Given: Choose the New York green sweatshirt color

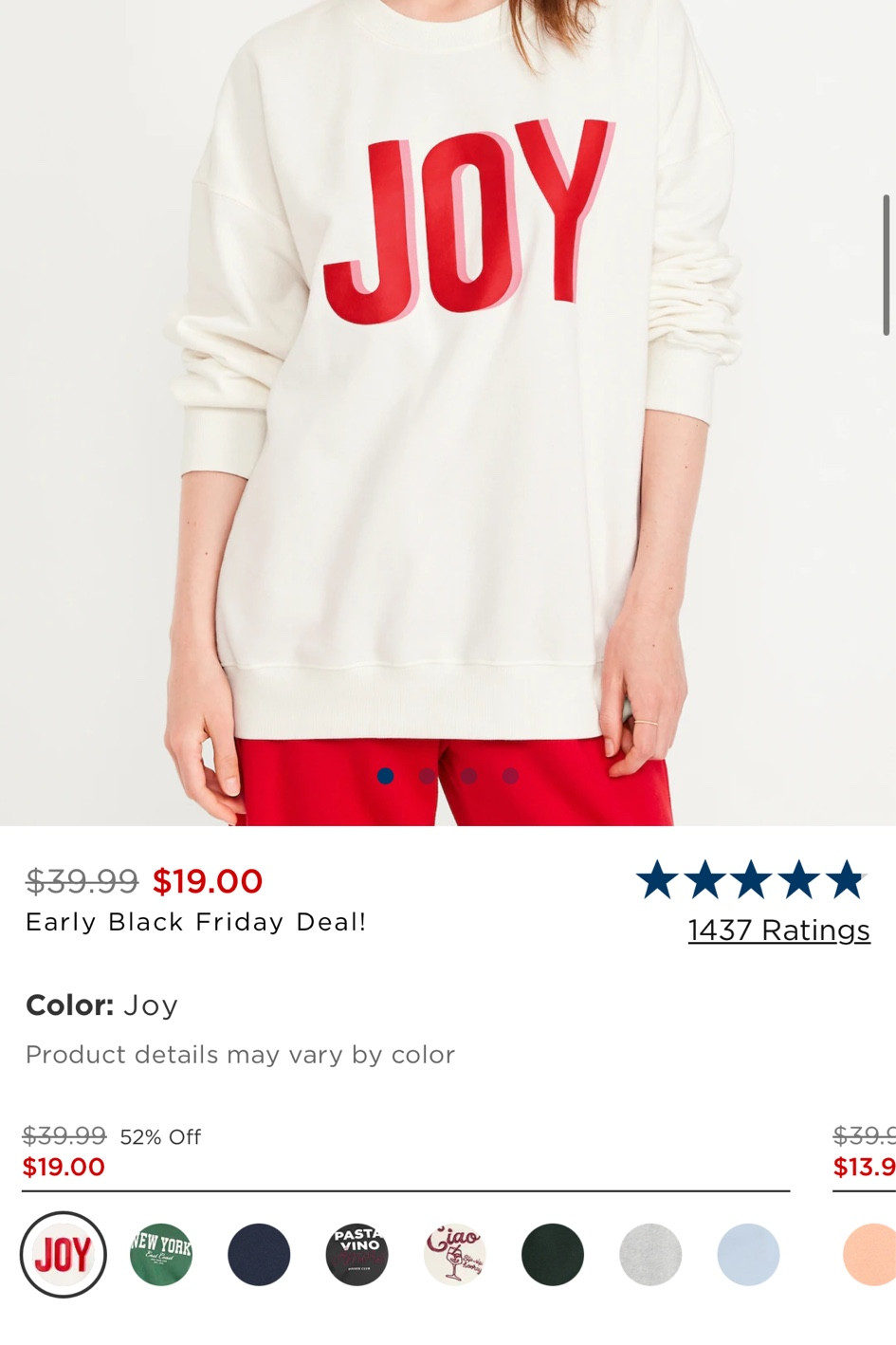Looking at the screenshot, I should 160,1254.
